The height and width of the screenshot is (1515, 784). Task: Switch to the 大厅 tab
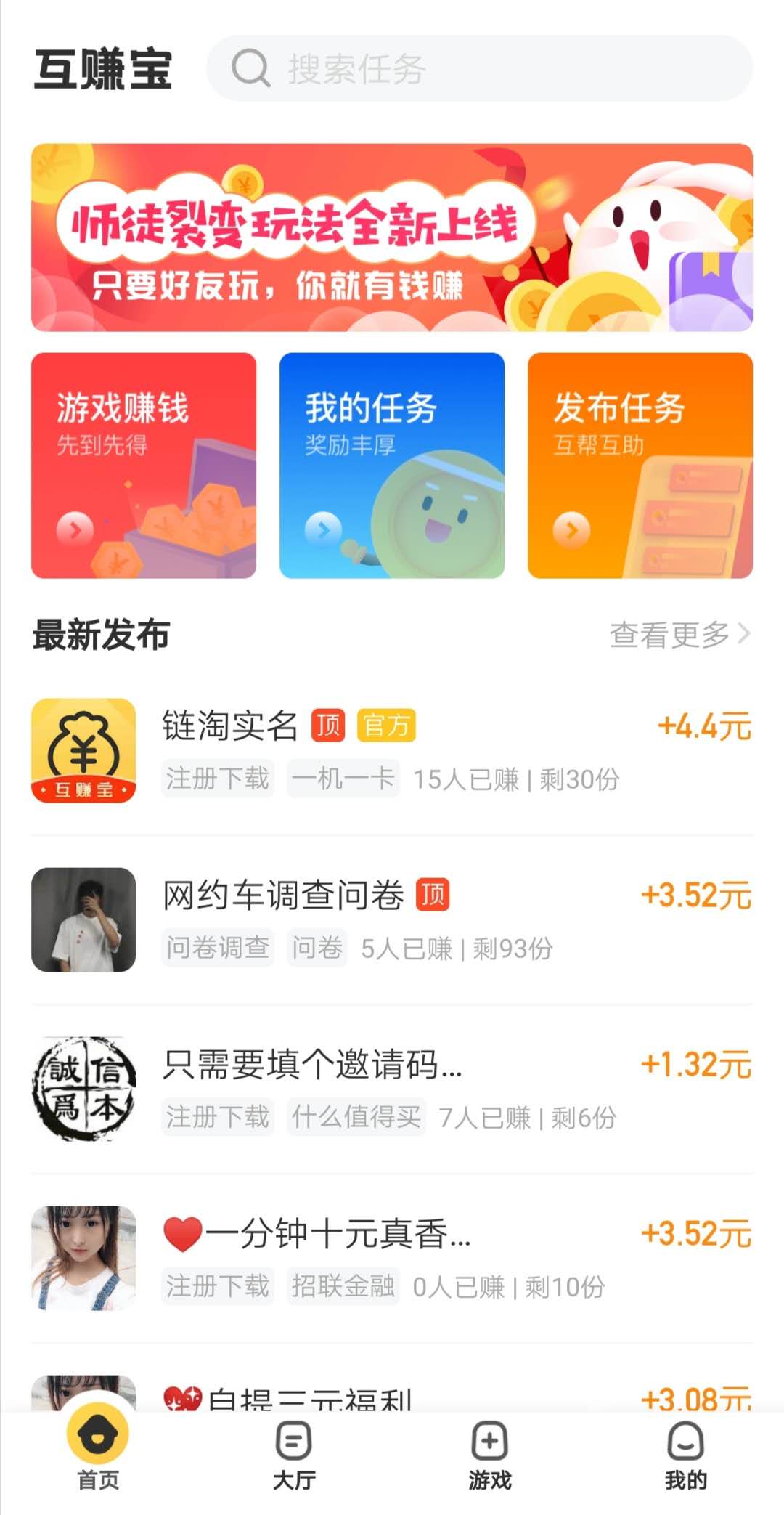[294, 1454]
